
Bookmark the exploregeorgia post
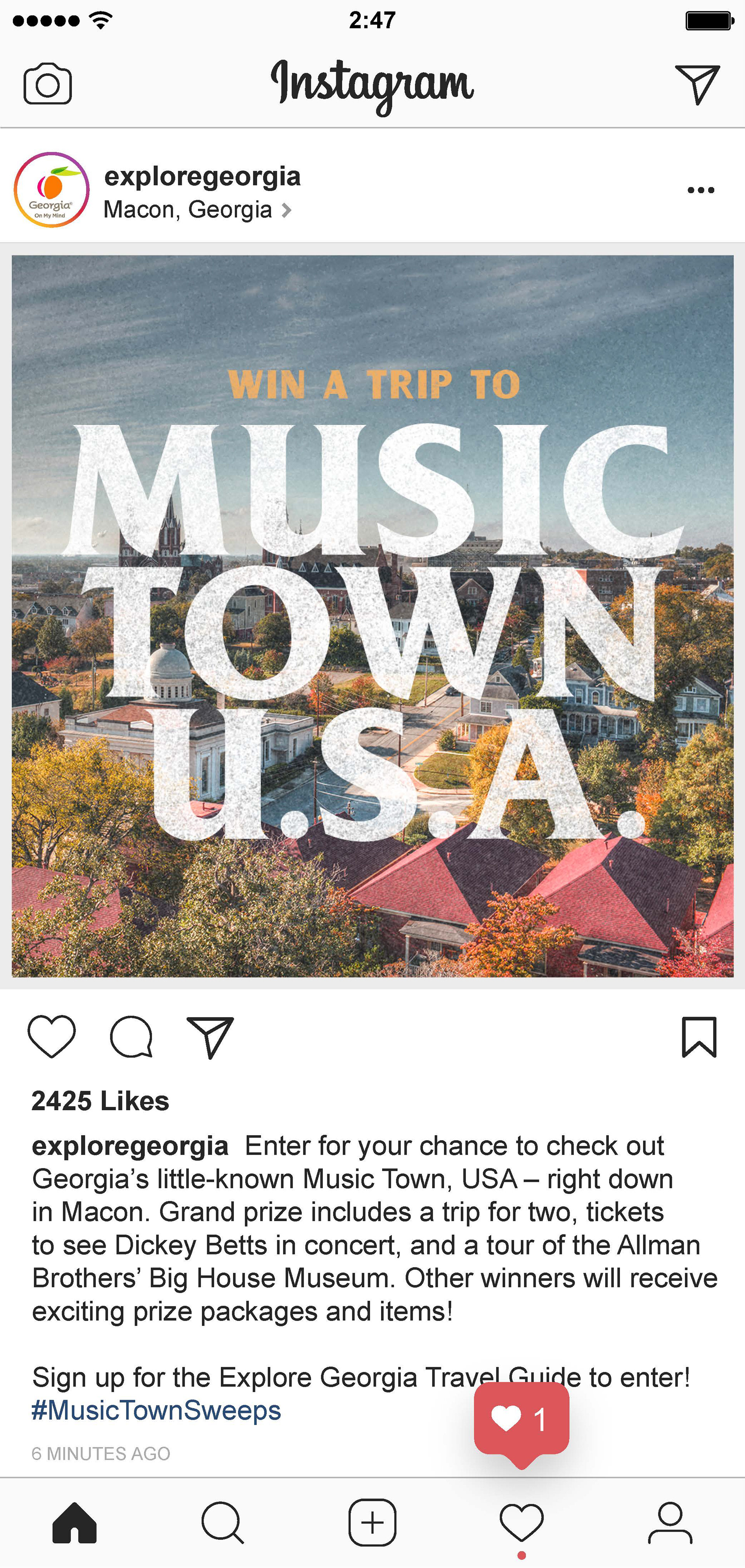699,1036
